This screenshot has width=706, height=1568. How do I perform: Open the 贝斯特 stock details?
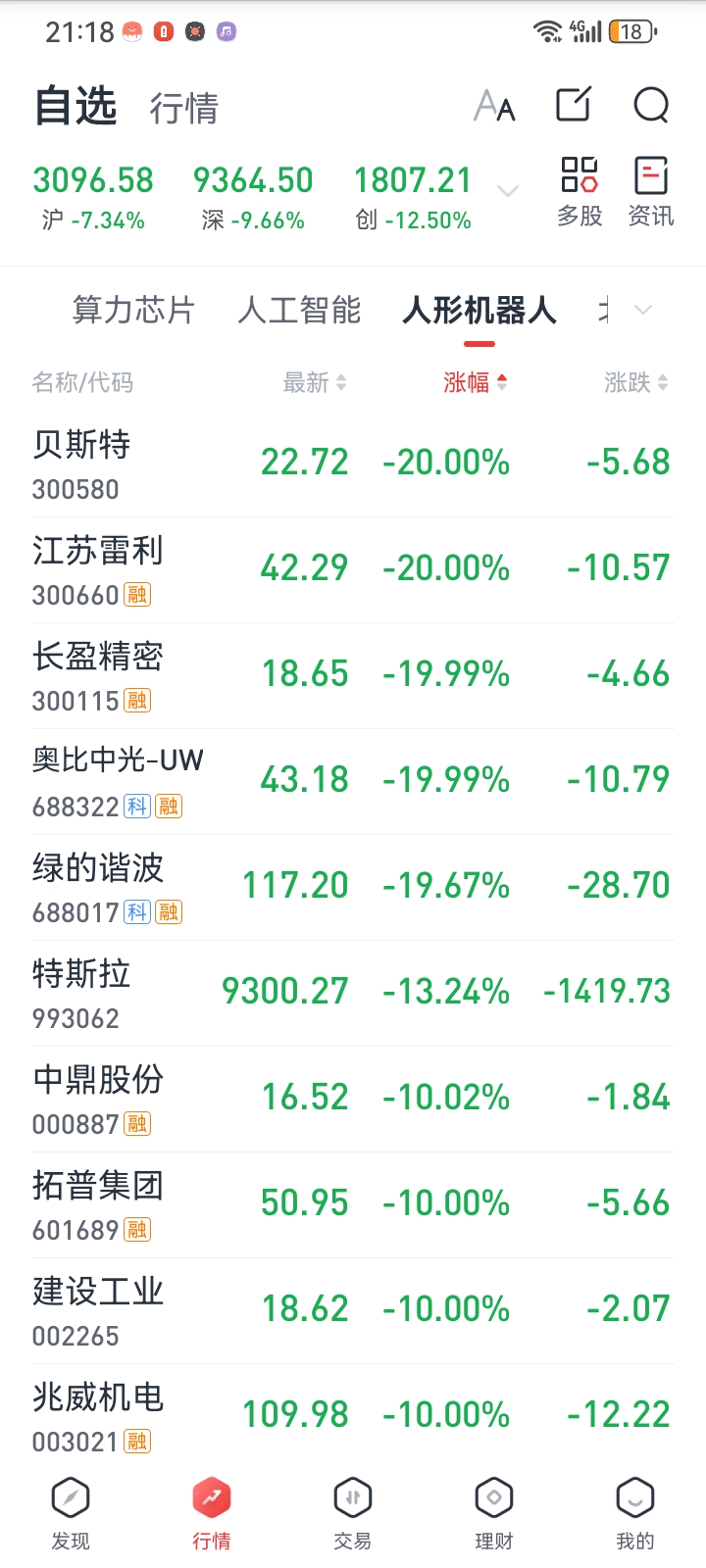coord(353,464)
